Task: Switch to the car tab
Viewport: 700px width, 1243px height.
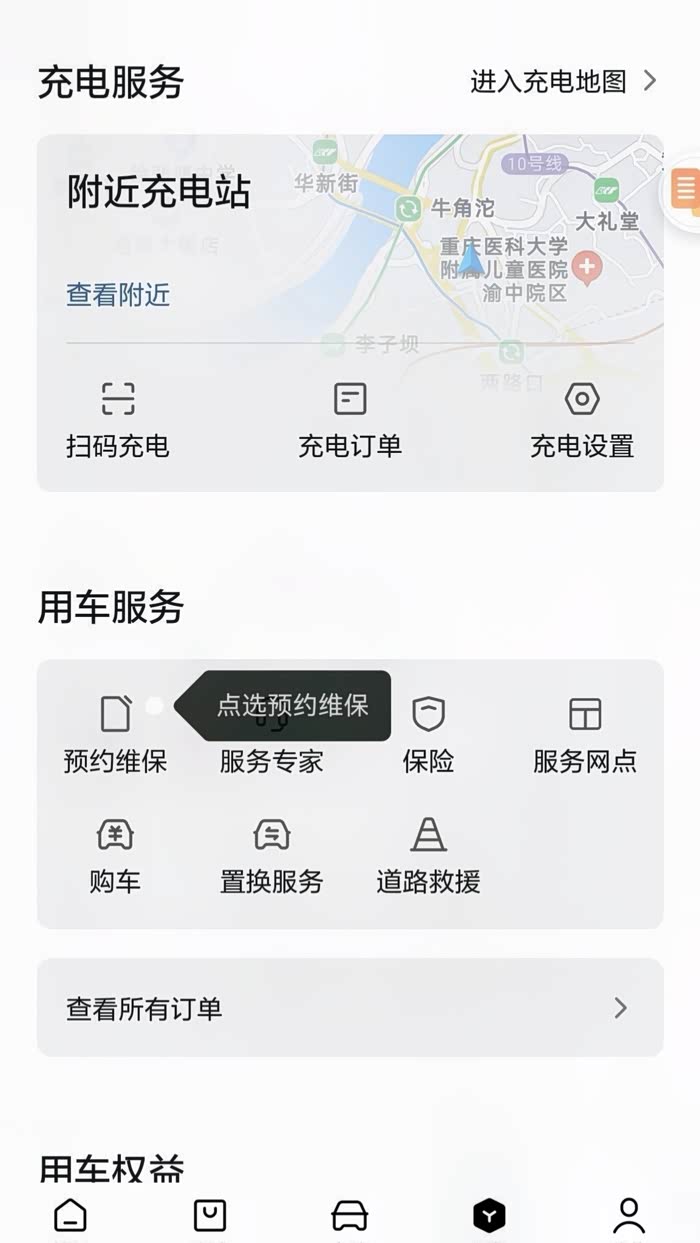Action: 350,1217
